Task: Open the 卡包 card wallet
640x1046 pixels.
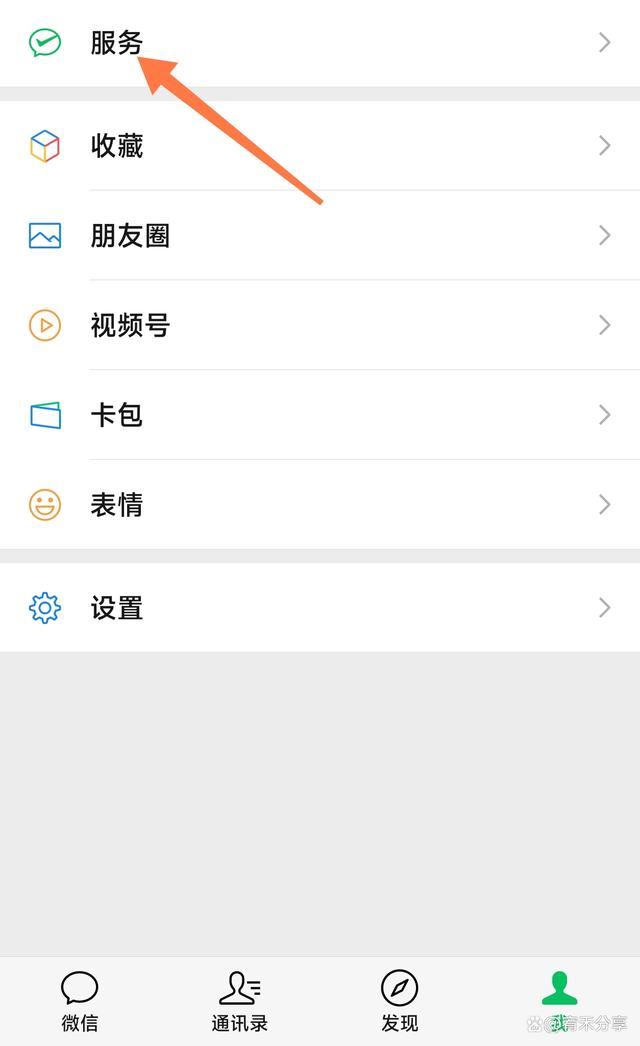Action: click(300, 415)
